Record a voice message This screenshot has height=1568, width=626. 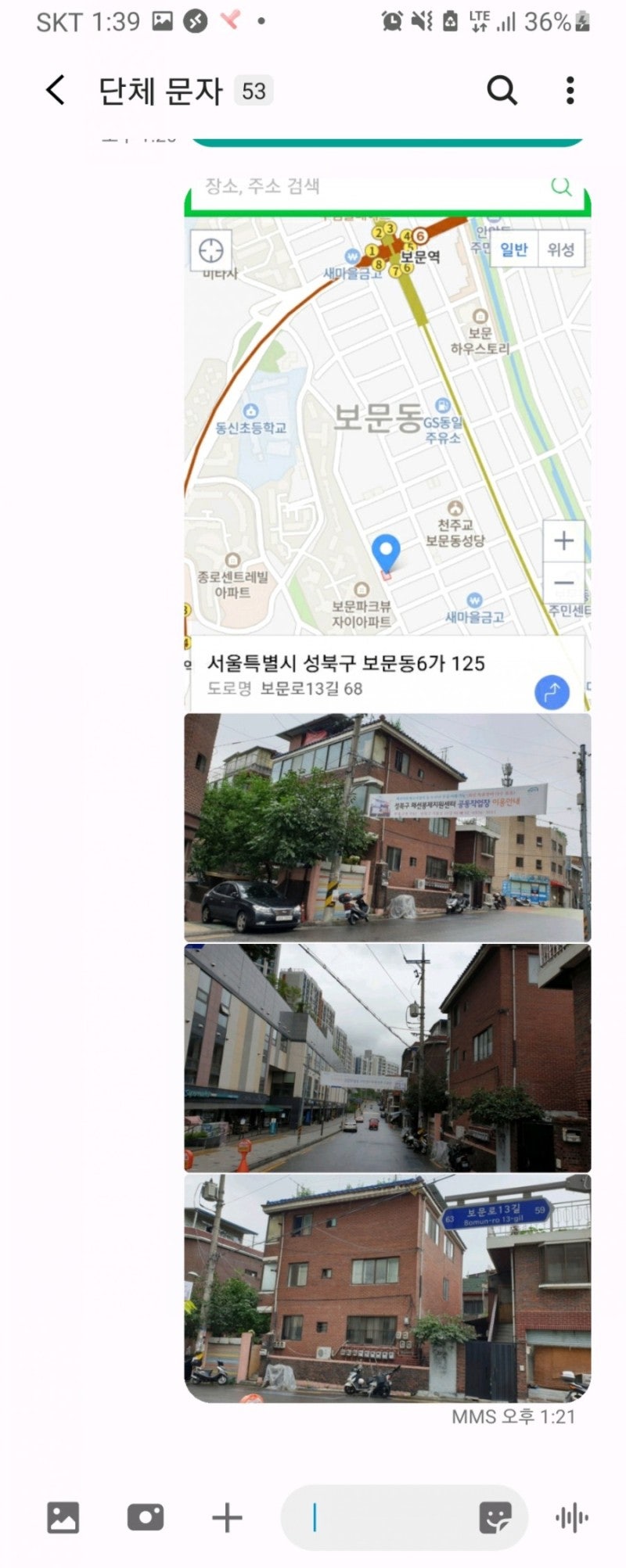tap(572, 1518)
